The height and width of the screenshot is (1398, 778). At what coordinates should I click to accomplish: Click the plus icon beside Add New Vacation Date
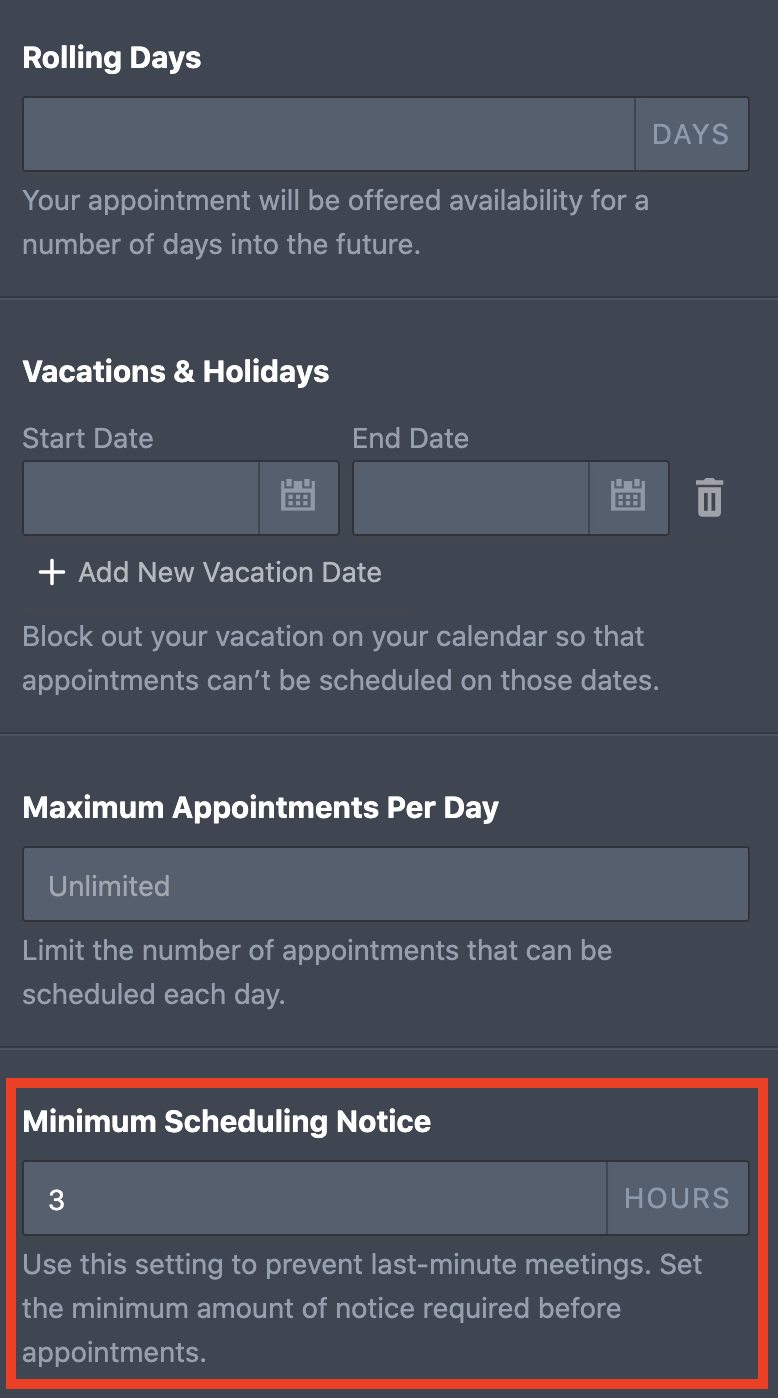tap(50, 572)
